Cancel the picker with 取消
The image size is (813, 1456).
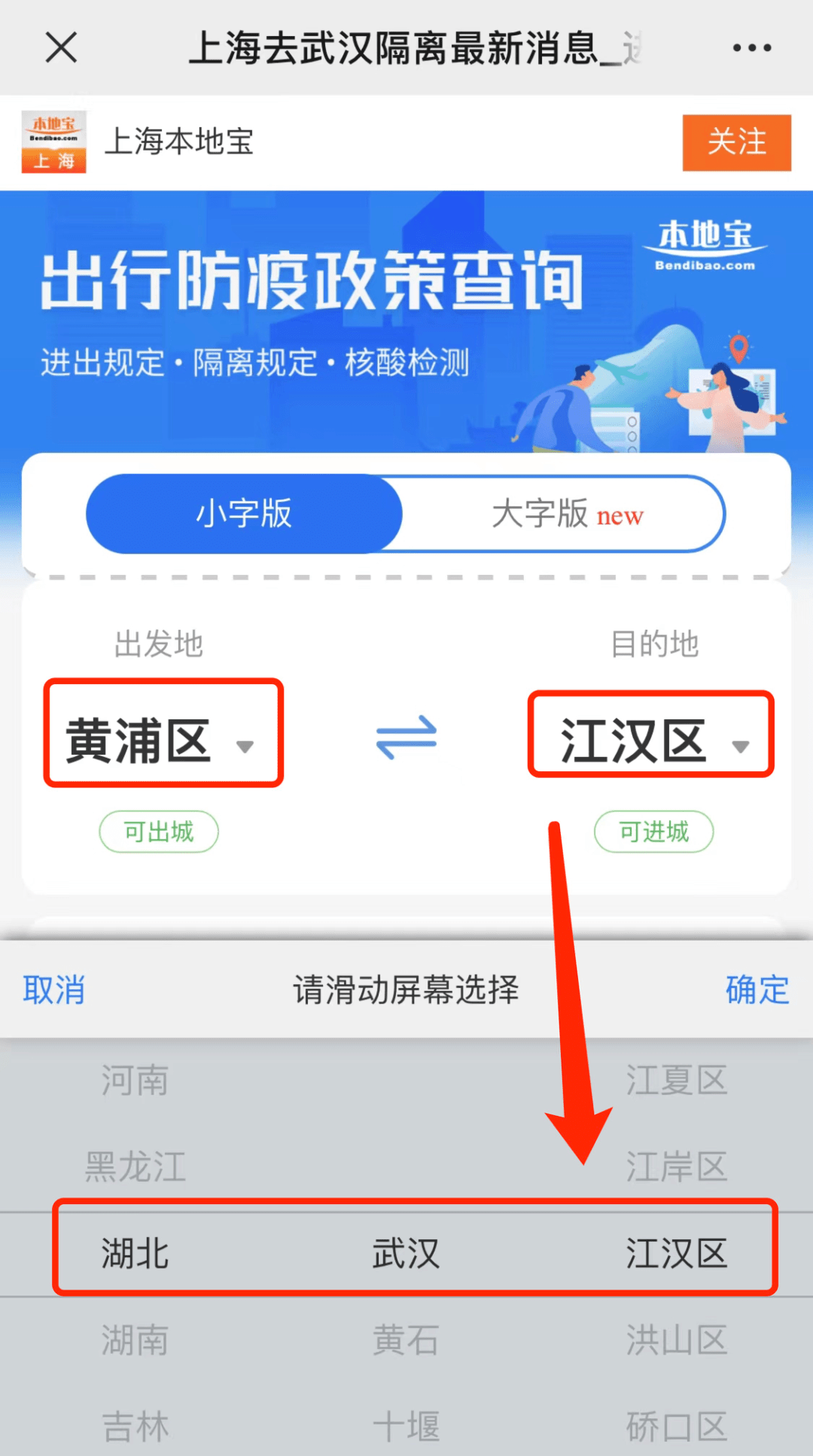53,989
